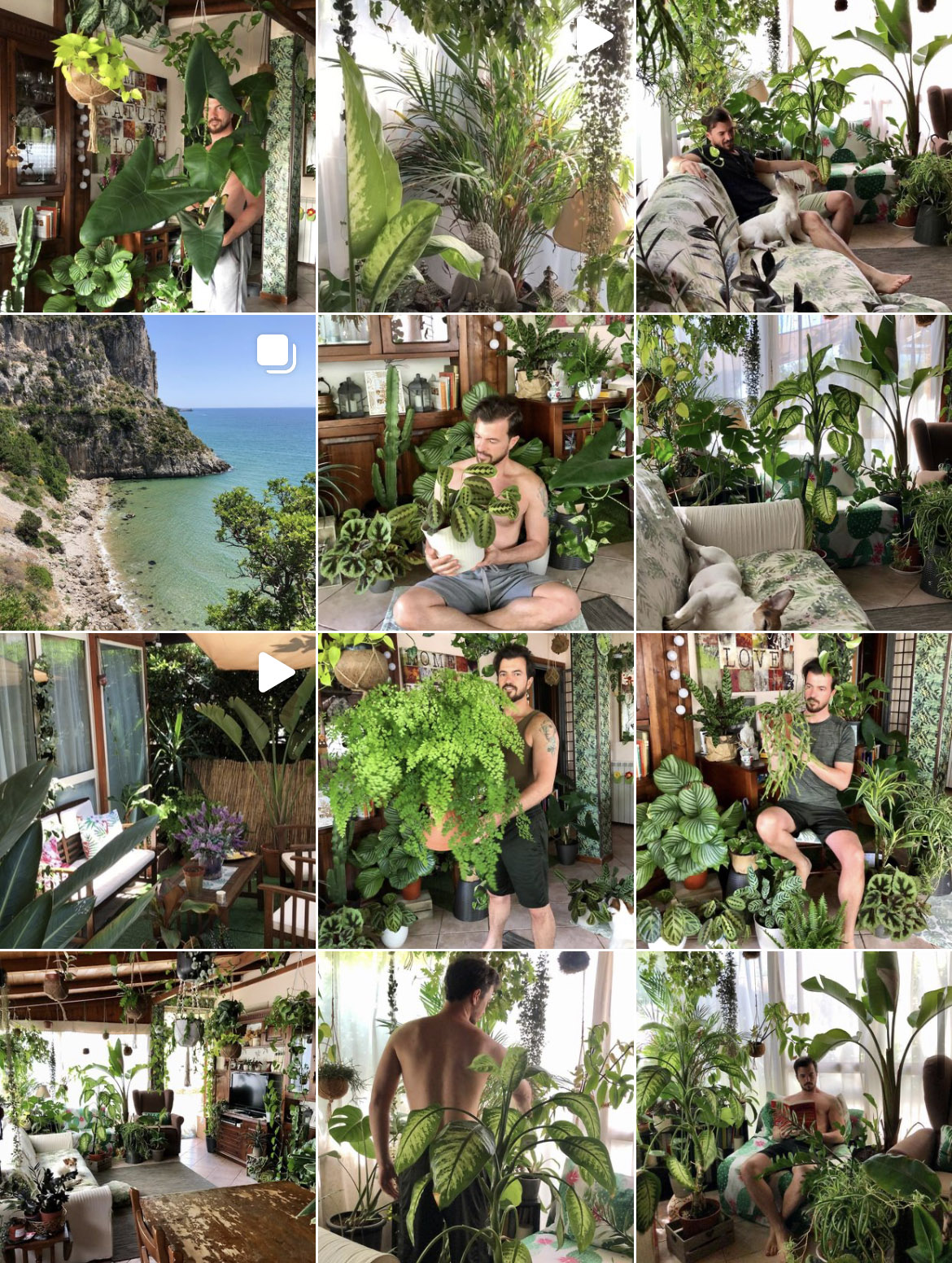The height and width of the screenshot is (1263, 952).
Task: Open photo of white dog sleeping on sofa
Action: [793, 473]
